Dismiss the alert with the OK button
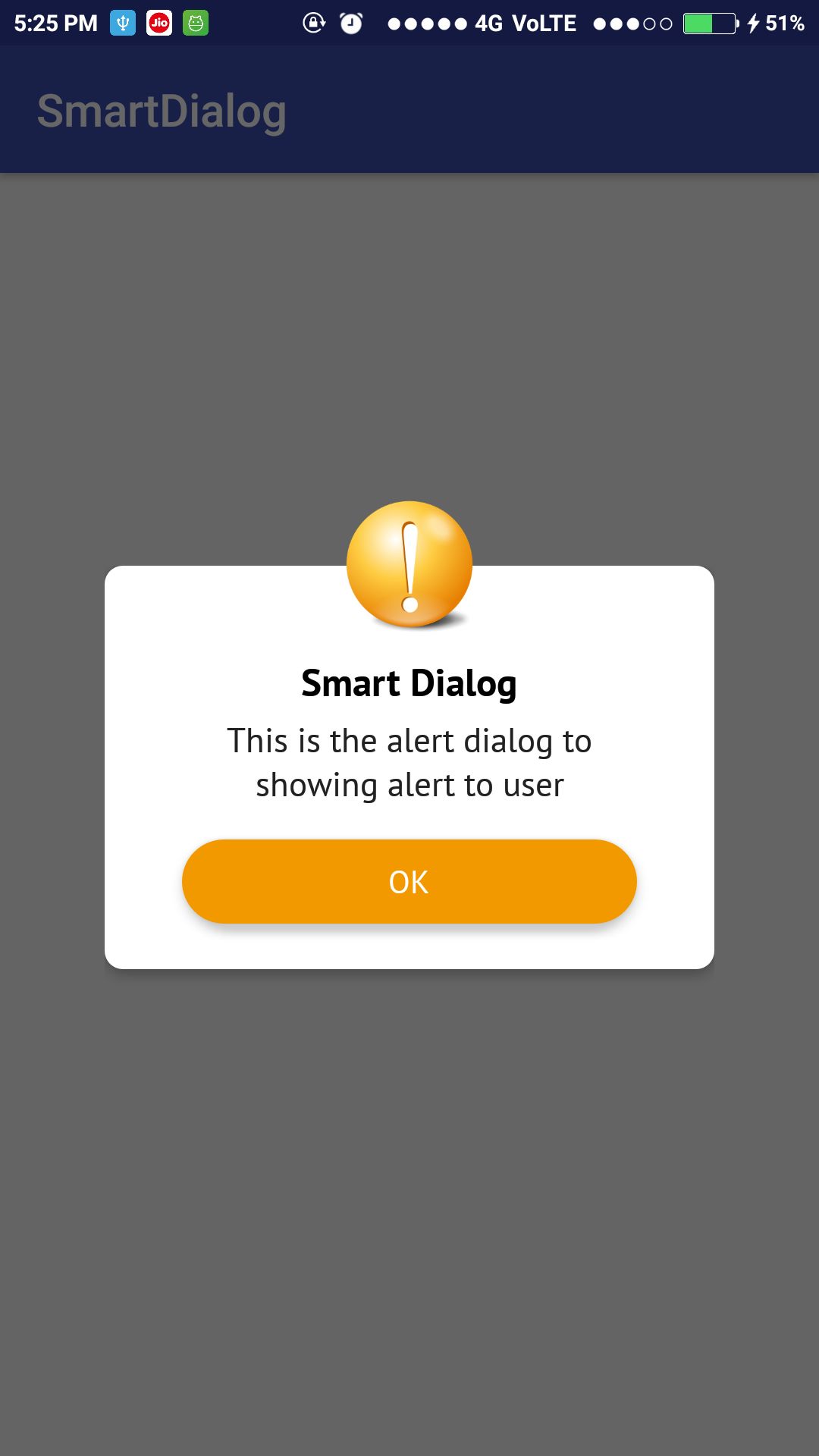Screen dimensions: 819x1456 click(x=409, y=881)
